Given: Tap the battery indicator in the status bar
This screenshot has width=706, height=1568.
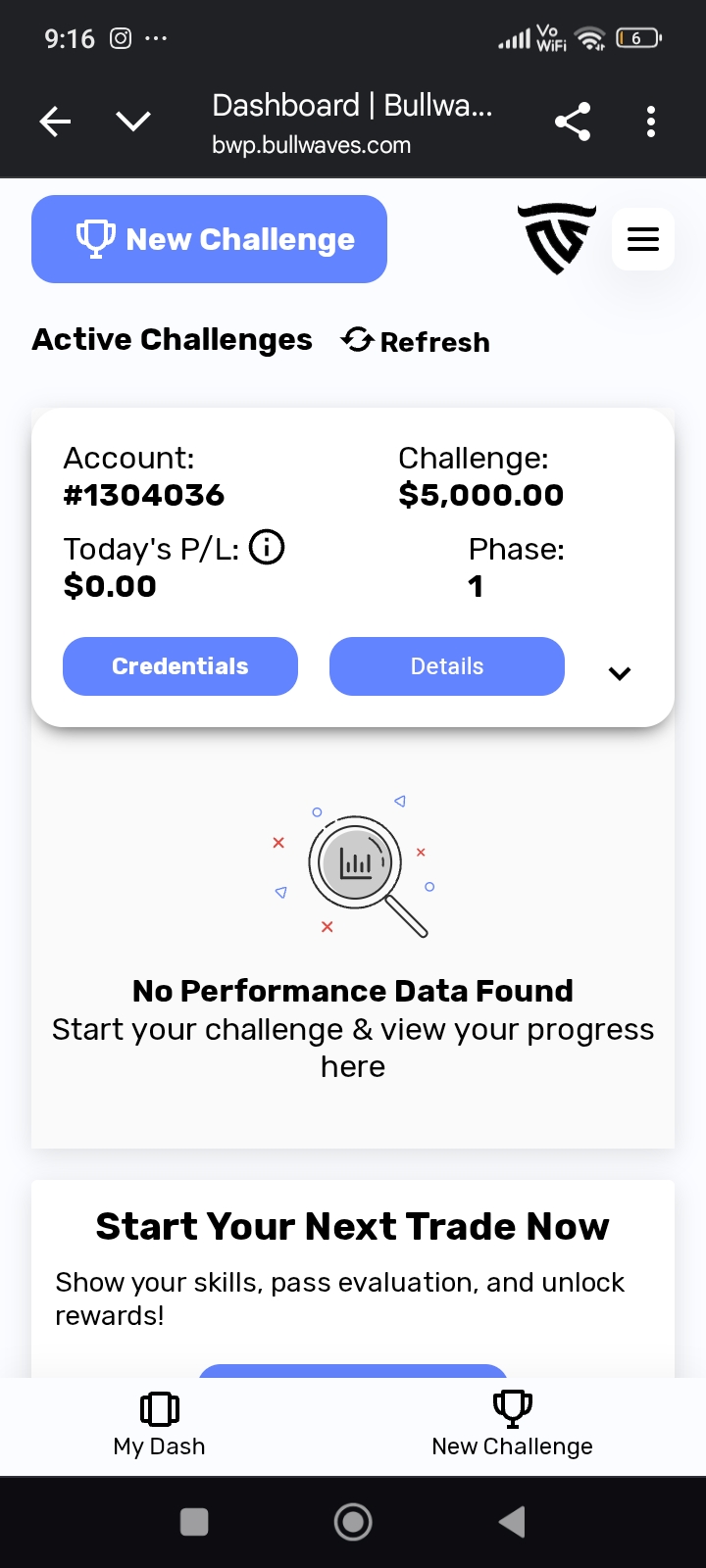Looking at the screenshot, I should click(x=637, y=37).
